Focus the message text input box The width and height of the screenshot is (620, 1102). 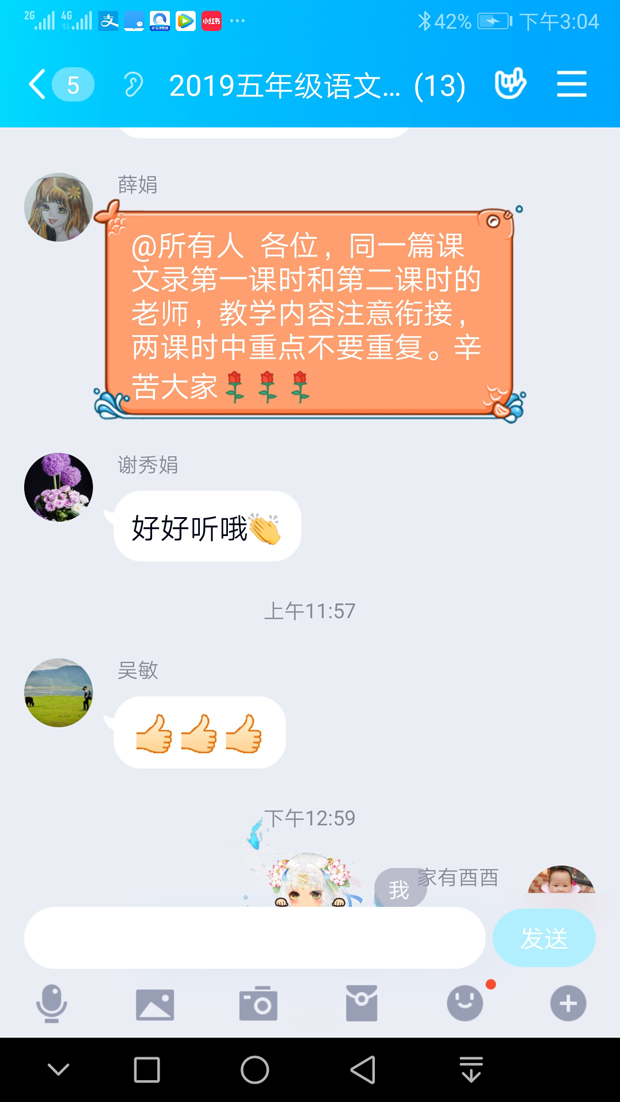(254, 938)
